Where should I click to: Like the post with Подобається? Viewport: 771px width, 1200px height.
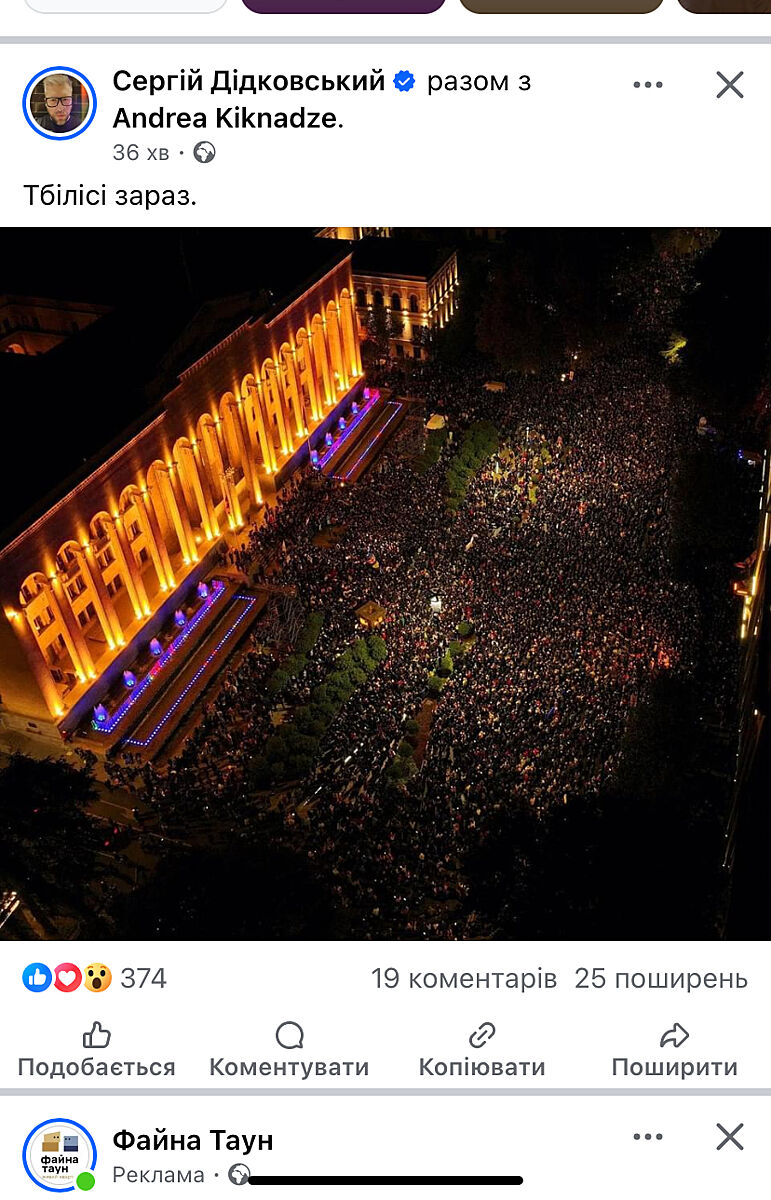click(x=96, y=1049)
